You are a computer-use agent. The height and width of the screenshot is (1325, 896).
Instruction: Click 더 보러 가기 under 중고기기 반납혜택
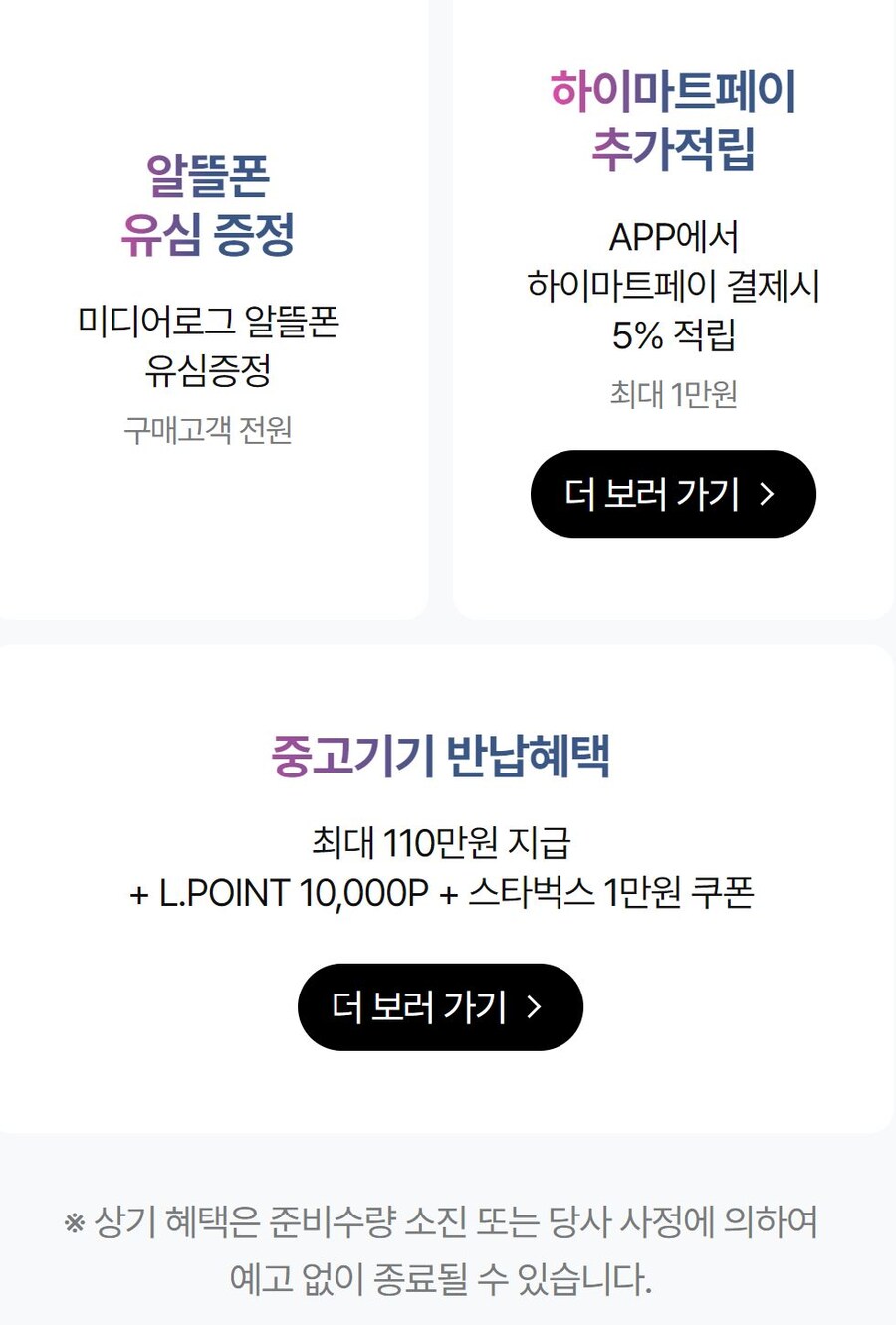point(441,1006)
